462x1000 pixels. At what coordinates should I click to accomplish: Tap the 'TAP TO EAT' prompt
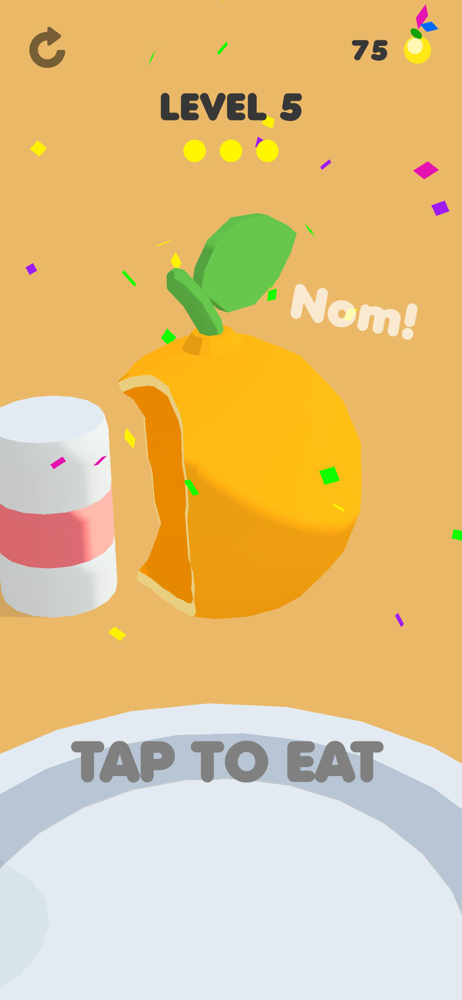click(227, 761)
